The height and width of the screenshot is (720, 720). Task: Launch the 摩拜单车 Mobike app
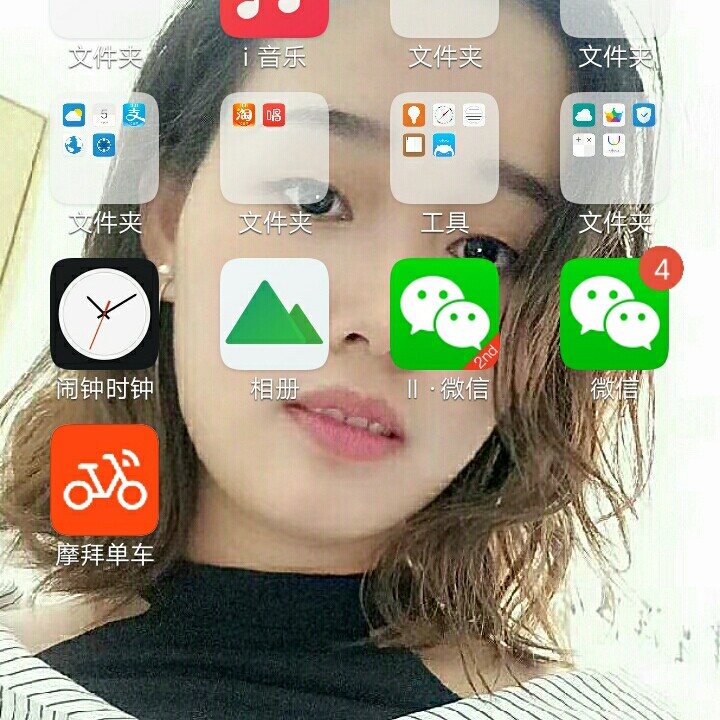point(104,480)
